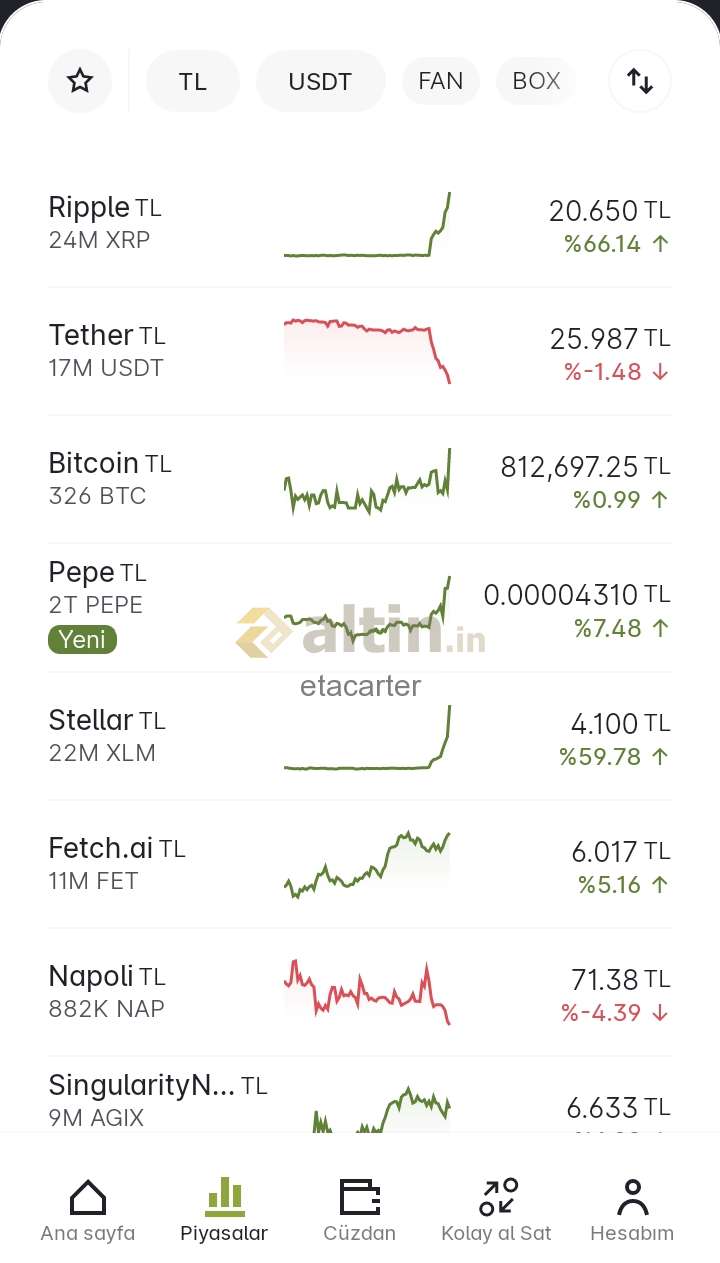The width and height of the screenshot is (720, 1263).
Task: Select the FAN token chip
Action: click(x=441, y=81)
